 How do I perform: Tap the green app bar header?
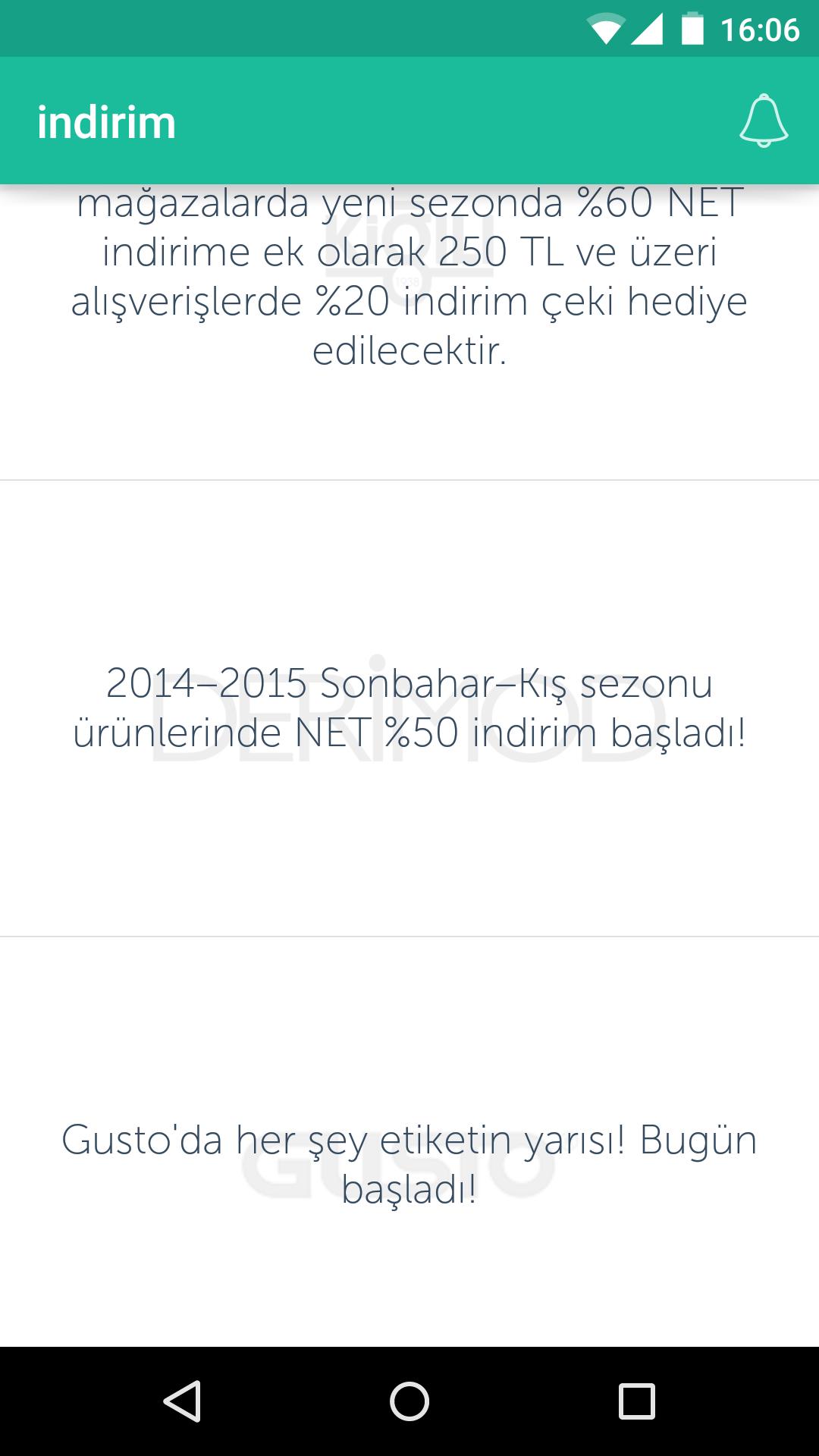coord(409,121)
